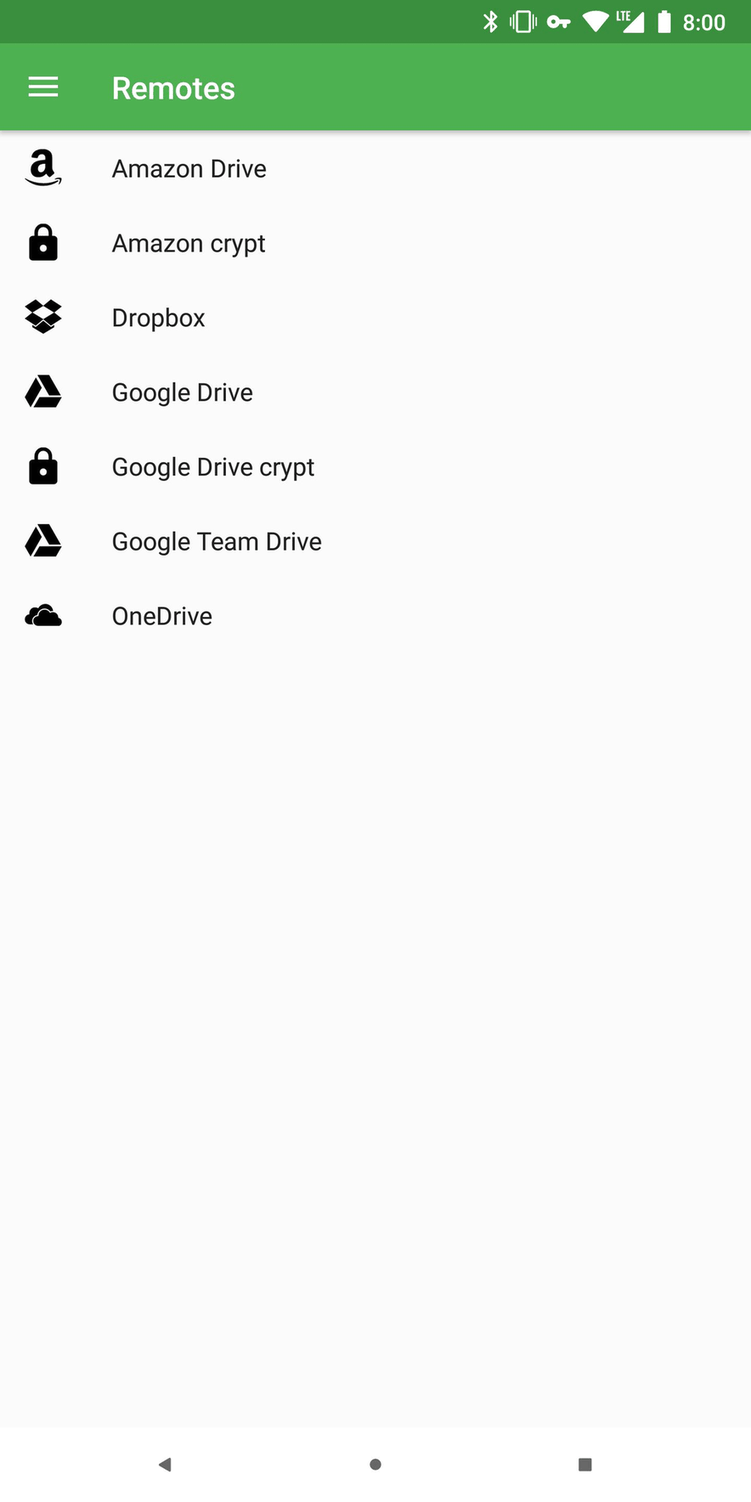The image size is (751, 1502).
Task: Click the Google Drive triangle icon
Action: point(43,392)
